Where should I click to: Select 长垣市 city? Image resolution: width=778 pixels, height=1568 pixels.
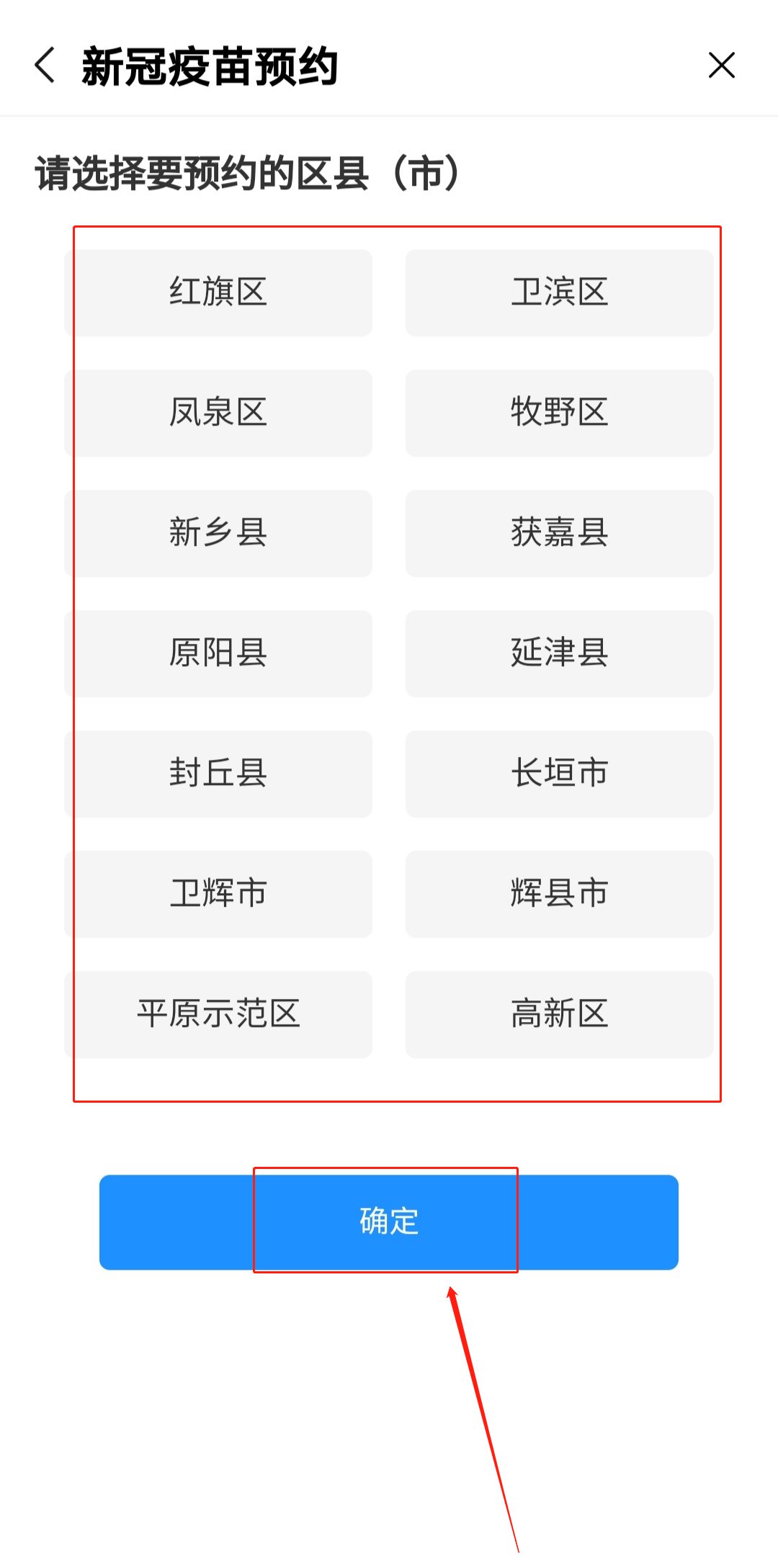pyautogui.click(x=560, y=774)
